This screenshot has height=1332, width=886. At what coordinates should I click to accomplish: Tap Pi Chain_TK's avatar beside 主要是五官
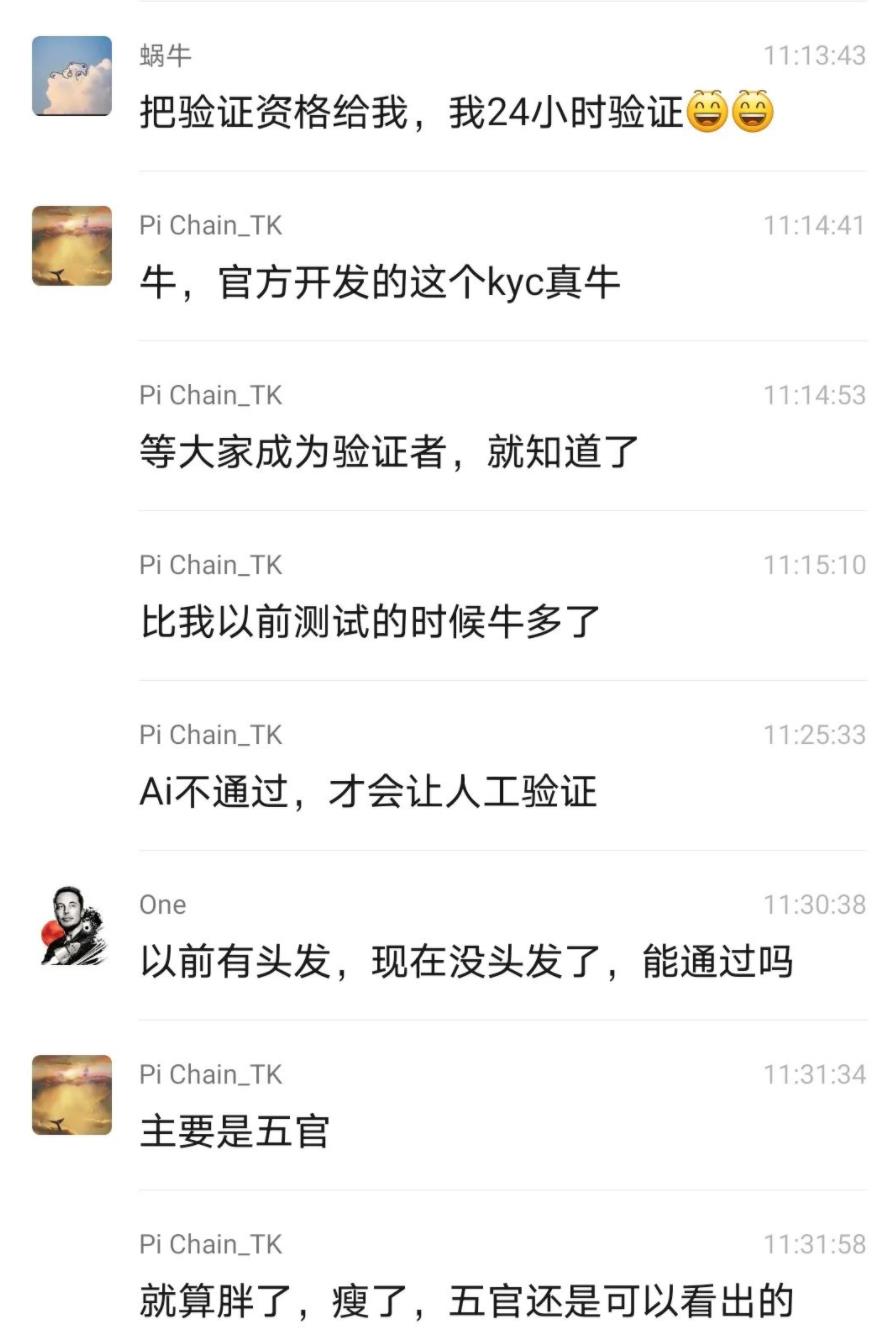72,1095
